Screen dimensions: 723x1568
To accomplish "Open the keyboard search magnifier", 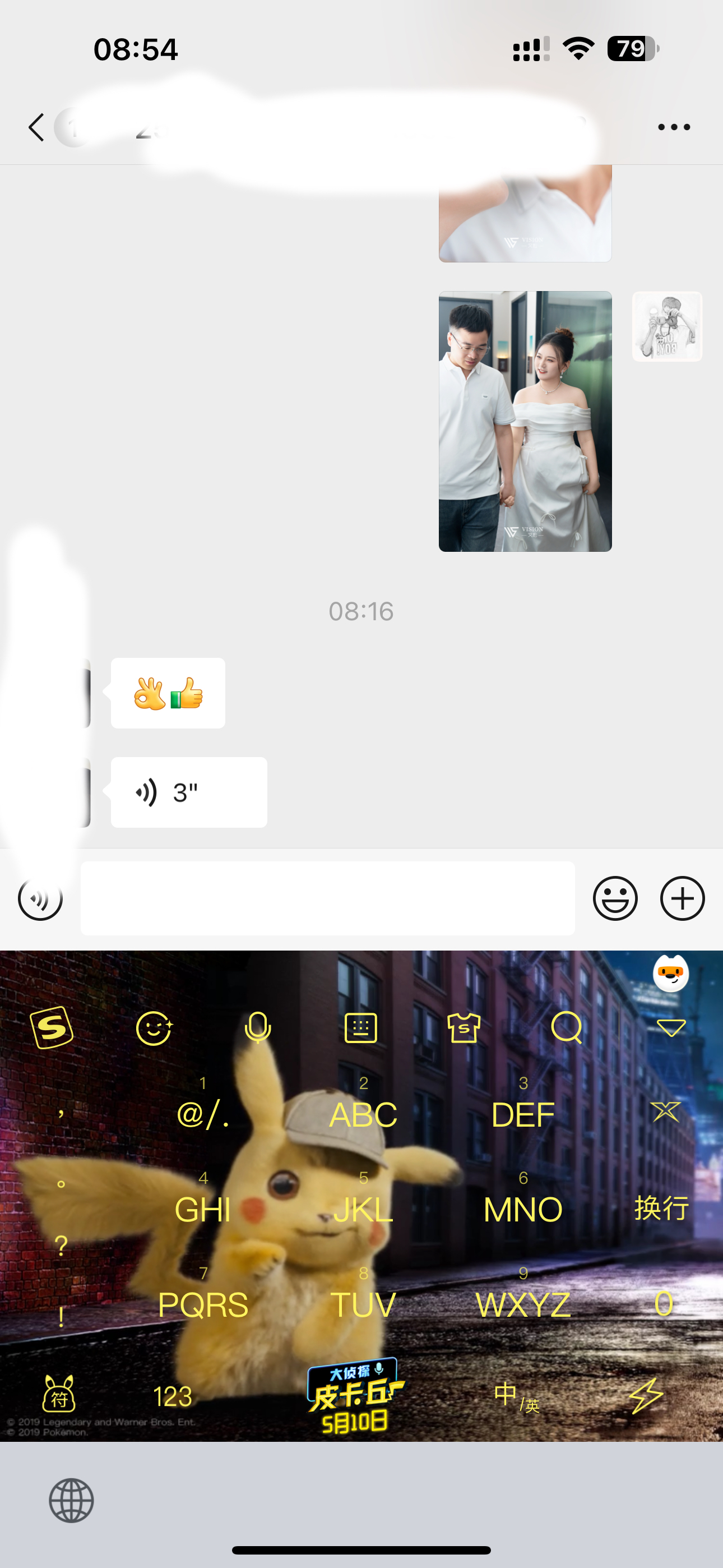I will pos(567,1028).
